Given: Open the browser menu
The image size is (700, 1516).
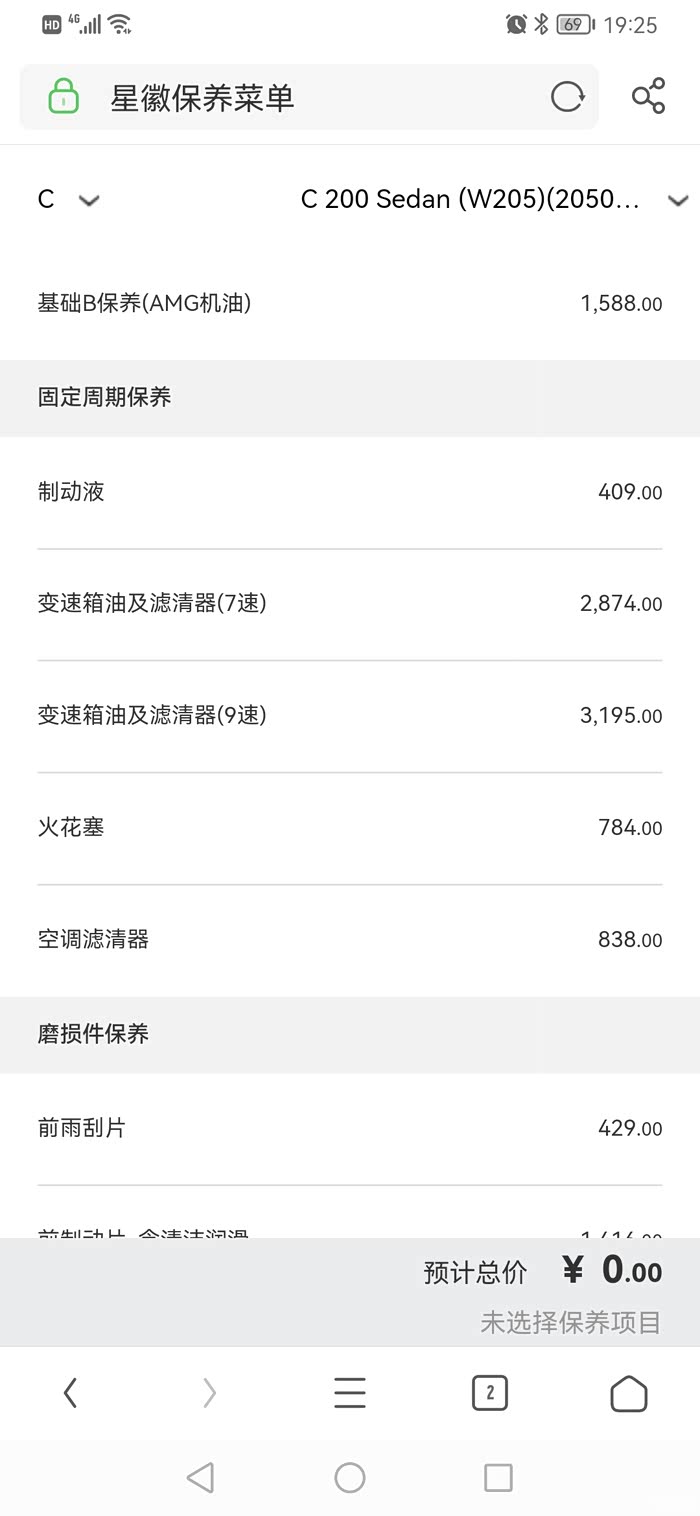Looking at the screenshot, I should tap(350, 1393).
